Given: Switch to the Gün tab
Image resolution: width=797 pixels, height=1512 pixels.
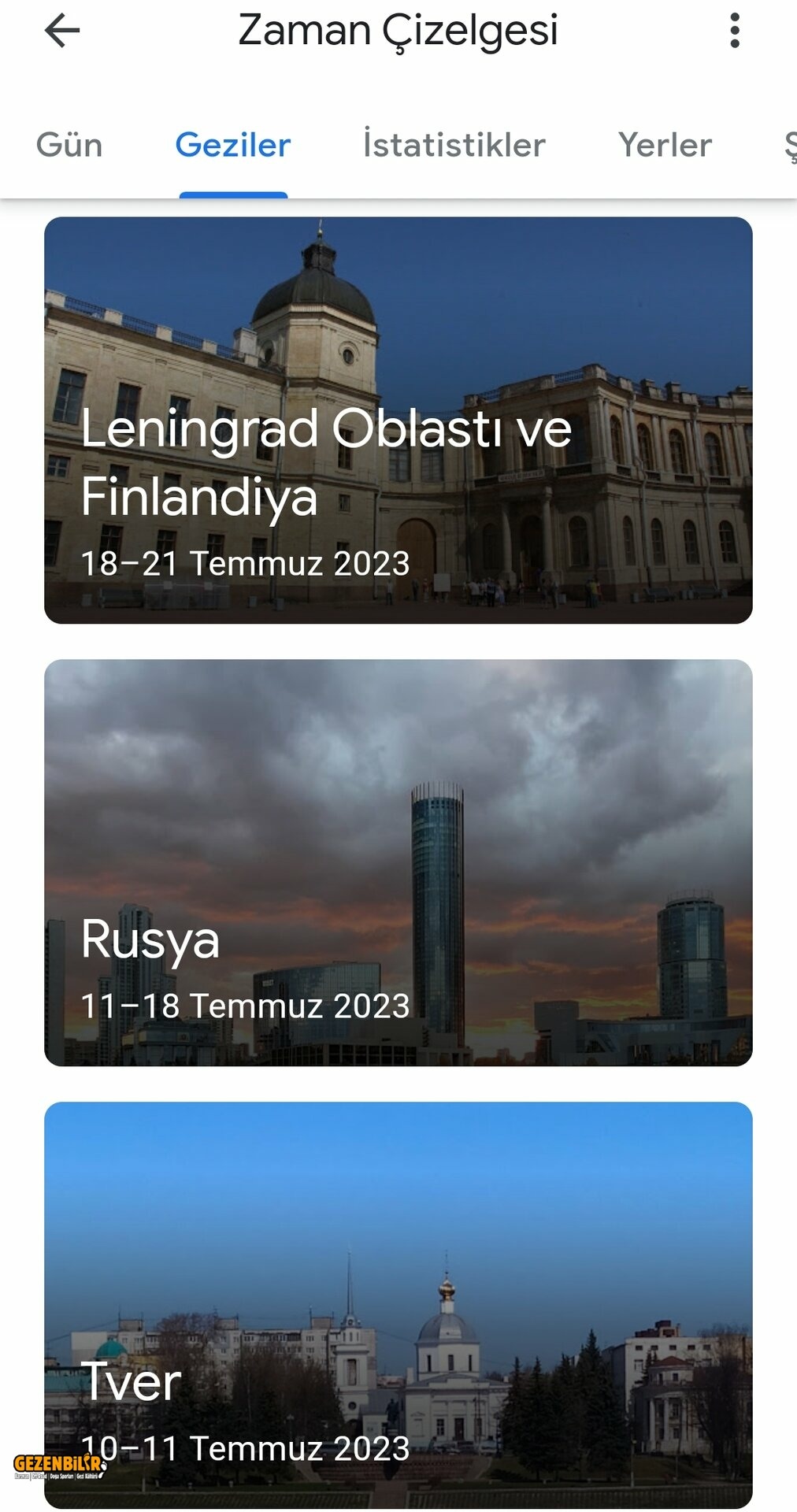Looking at the screenshot, I should pos(69,146).
